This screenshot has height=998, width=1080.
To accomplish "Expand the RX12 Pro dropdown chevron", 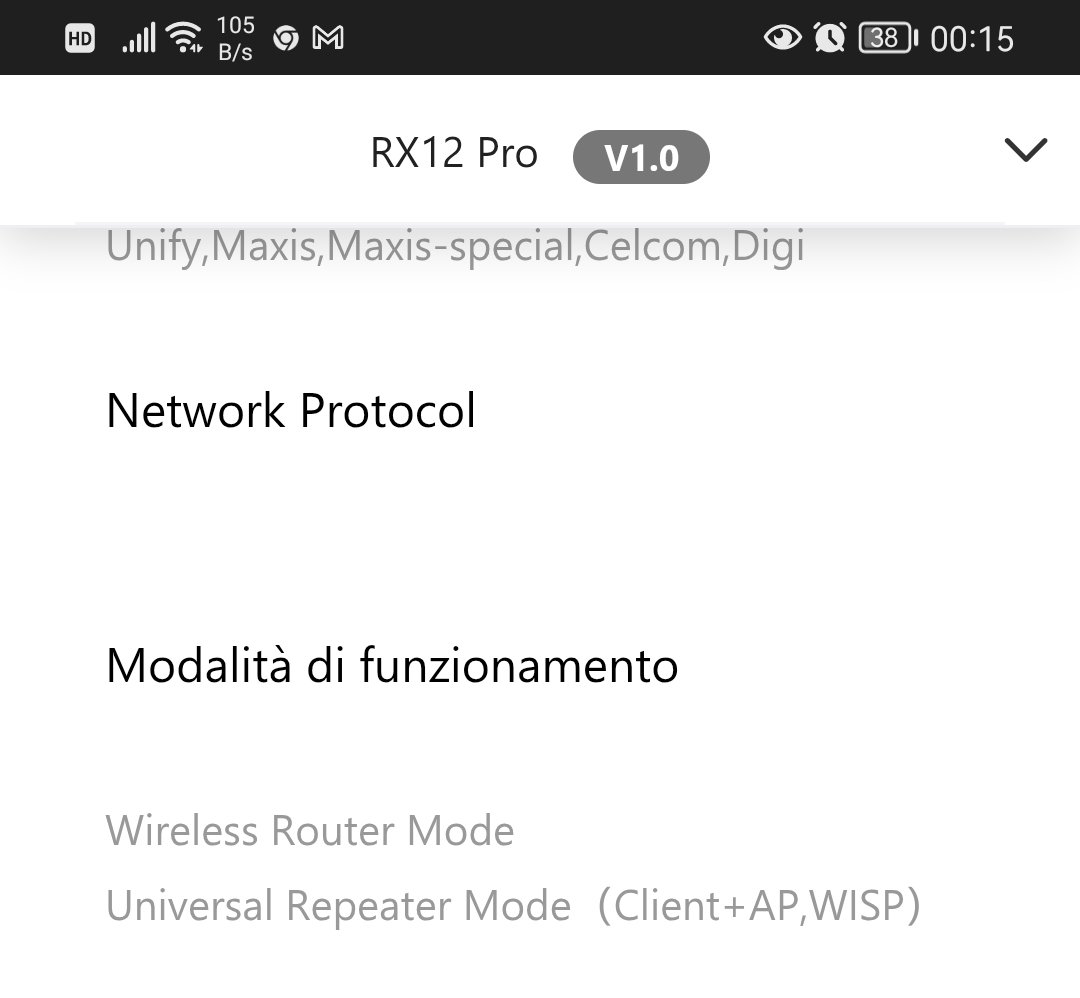I will [x=1025, y=150].
